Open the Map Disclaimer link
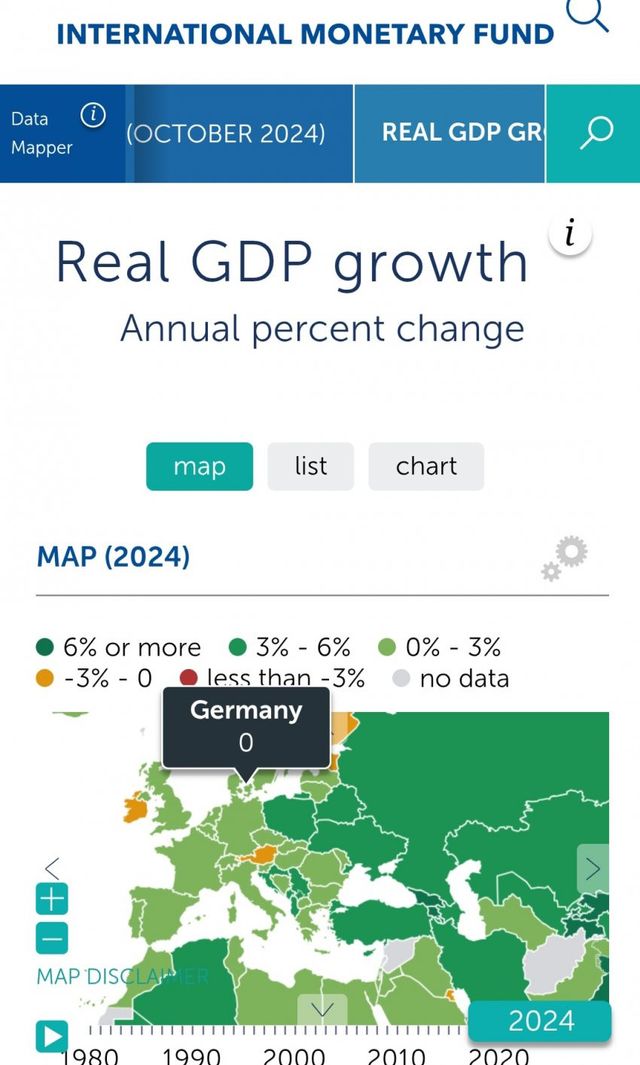 [122, 976]
